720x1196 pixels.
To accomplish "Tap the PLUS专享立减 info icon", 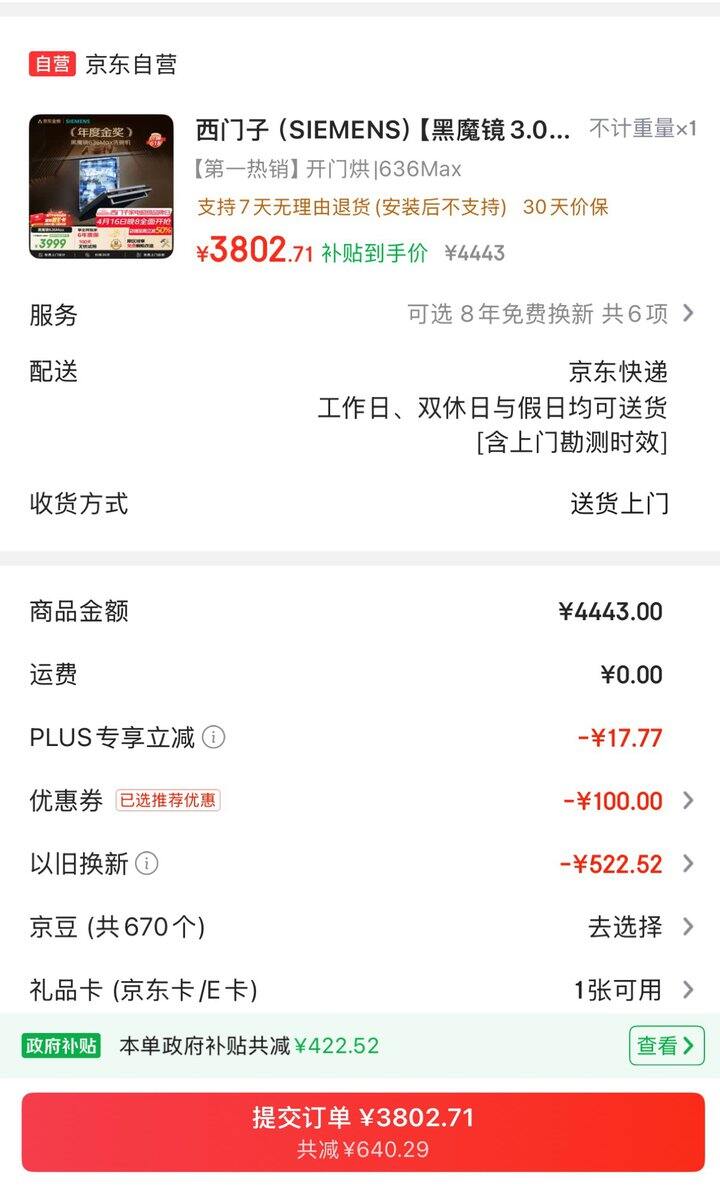I will point(214,737).
